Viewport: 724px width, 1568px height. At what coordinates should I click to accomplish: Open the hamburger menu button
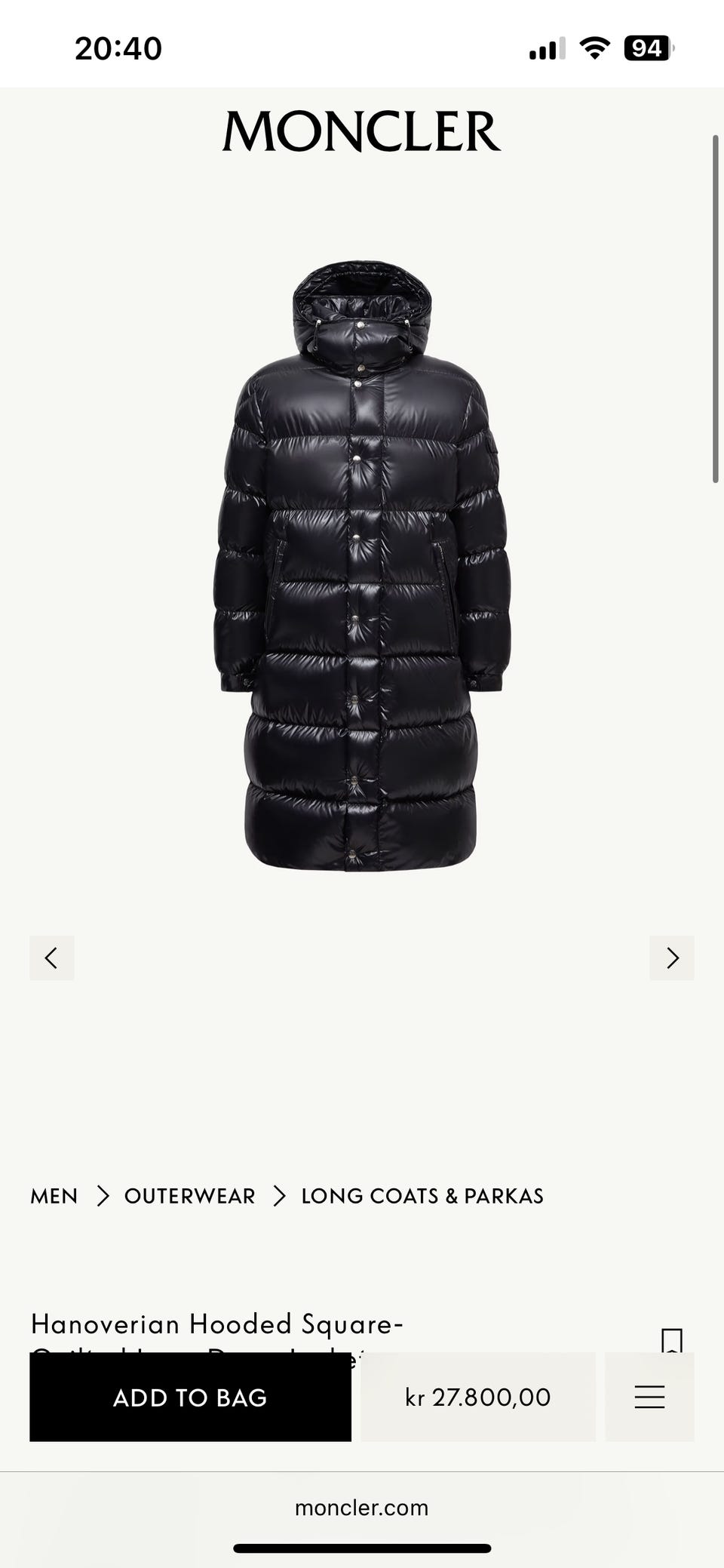[649, 1397]
